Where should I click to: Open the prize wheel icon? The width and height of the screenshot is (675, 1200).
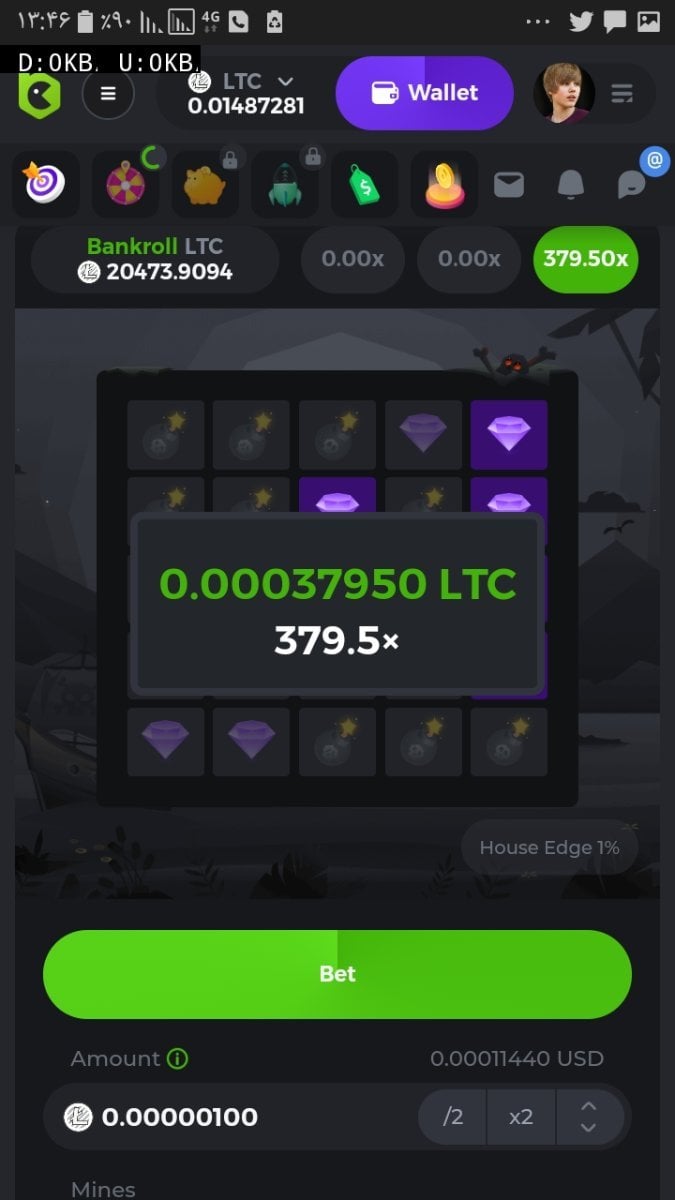click(x=125, y=184)
